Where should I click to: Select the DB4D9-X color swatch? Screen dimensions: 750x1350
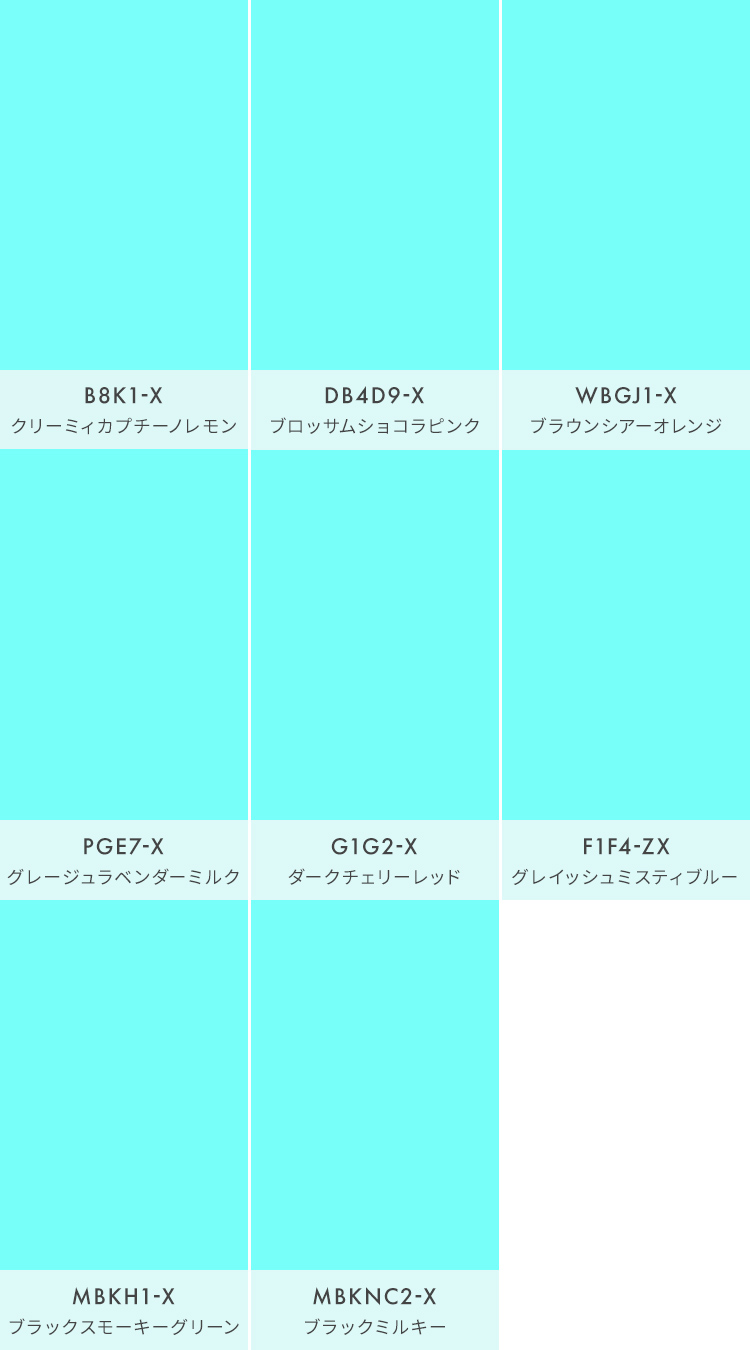tap(375, 185)
